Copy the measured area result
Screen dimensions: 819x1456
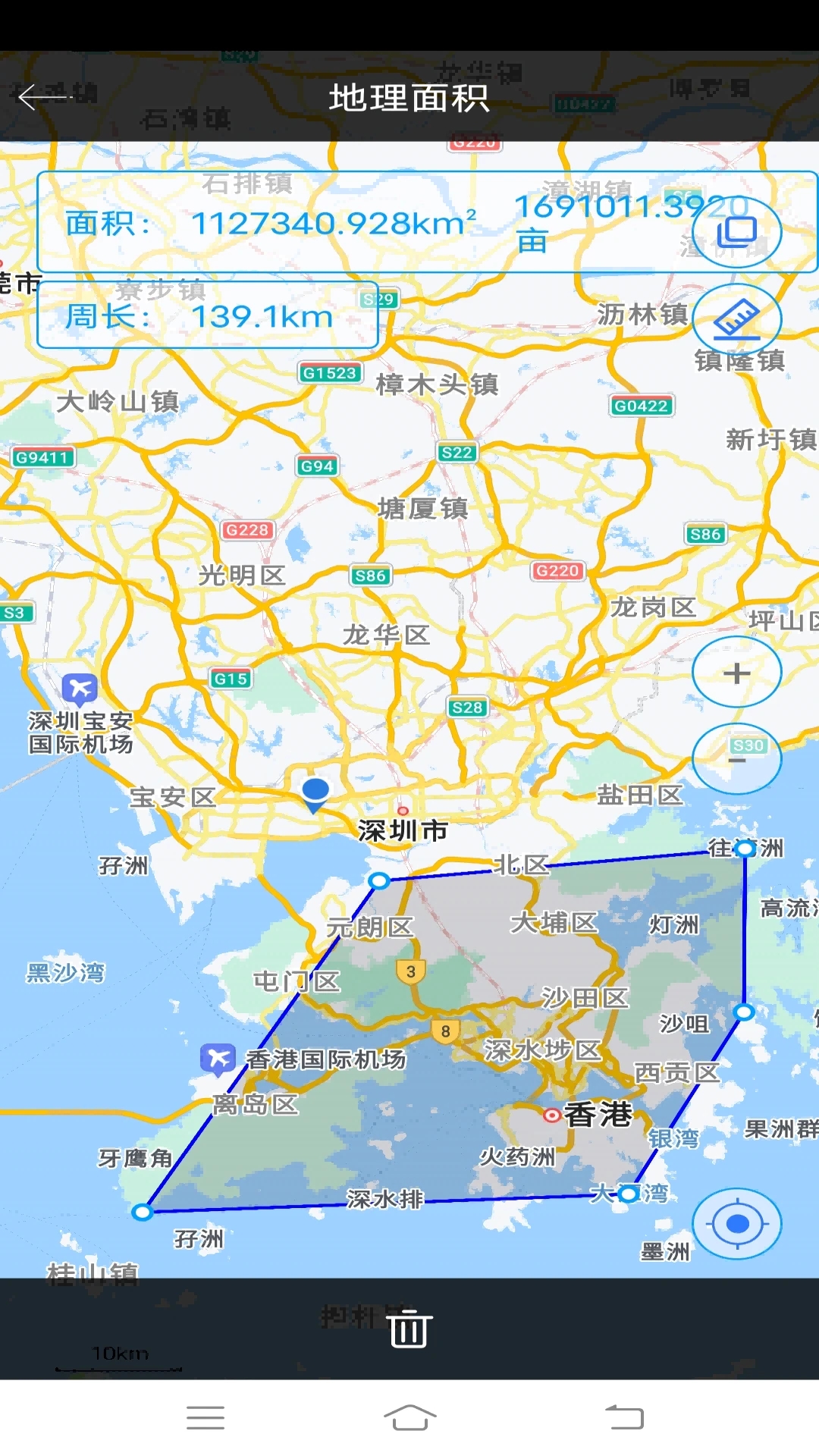tap(736, 231)
